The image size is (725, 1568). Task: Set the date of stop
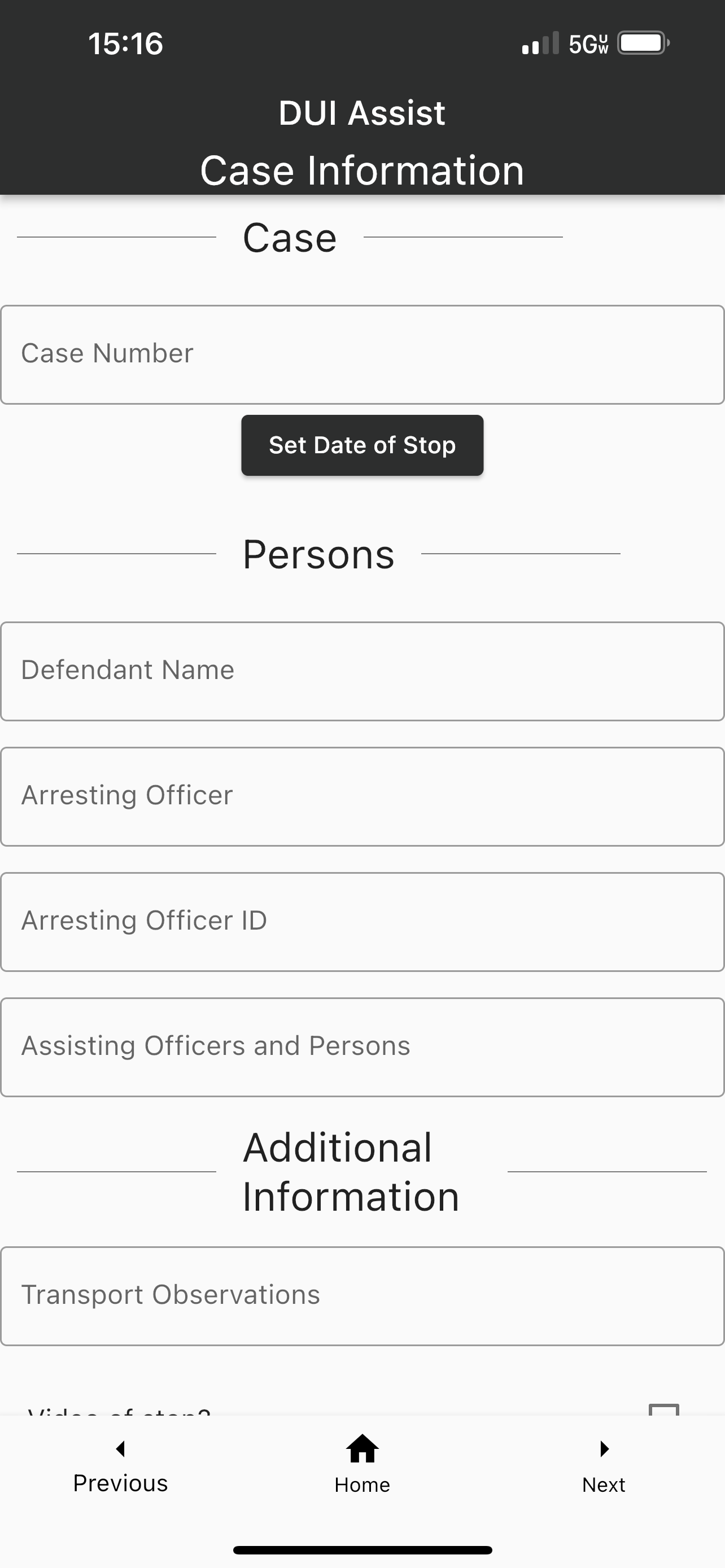pyautogui.click(x=362, y=445)
